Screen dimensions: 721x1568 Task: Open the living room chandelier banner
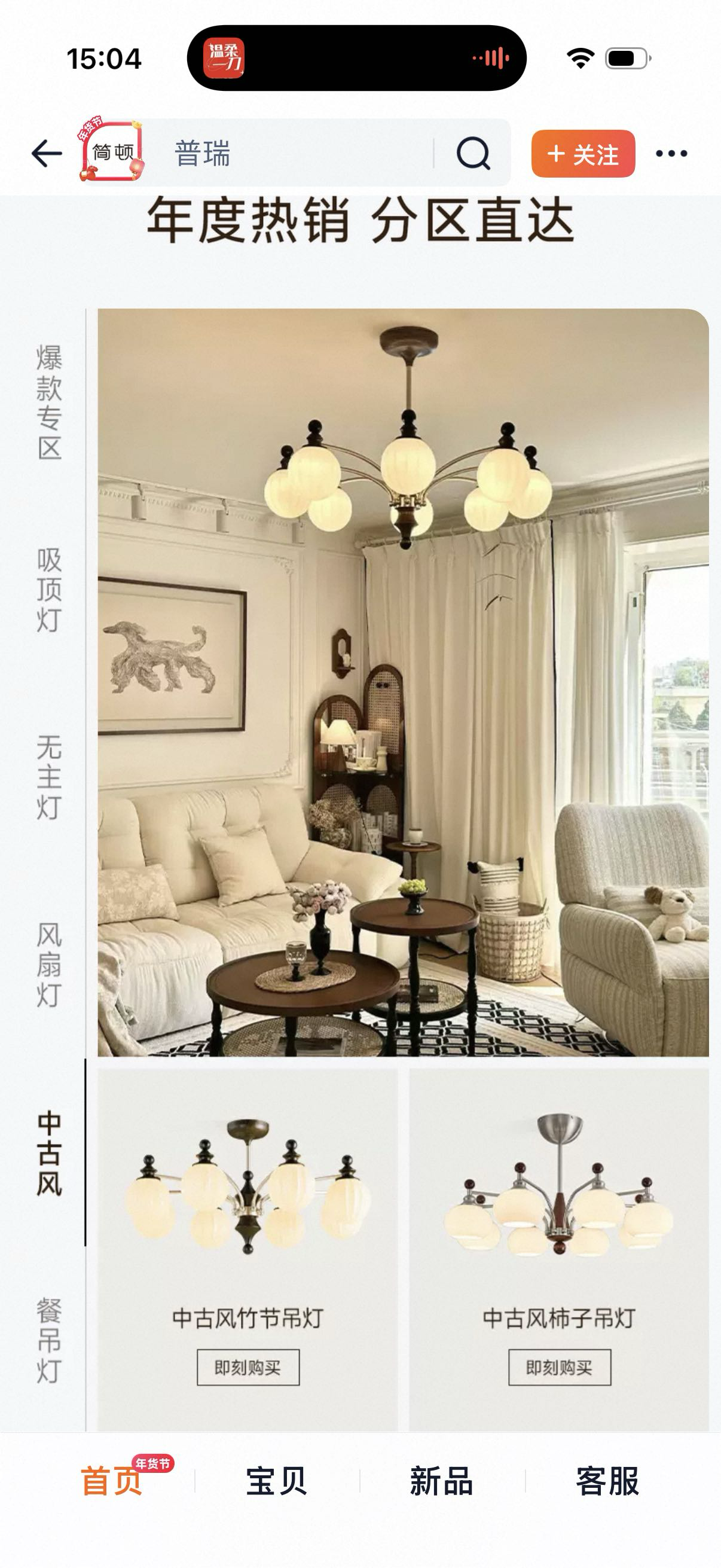[x=403, y=682]
